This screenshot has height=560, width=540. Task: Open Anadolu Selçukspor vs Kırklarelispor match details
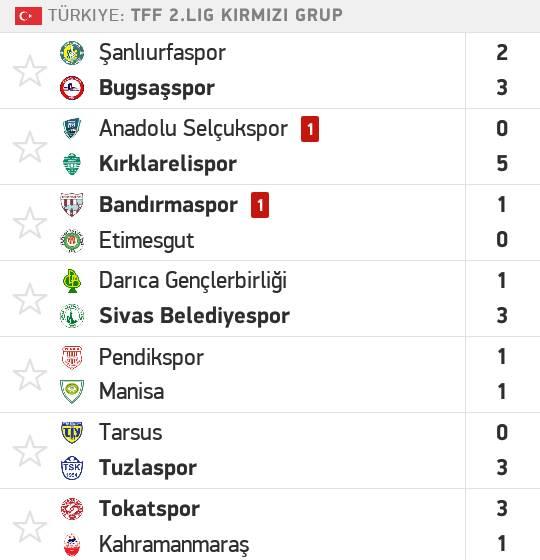(270, 147)
